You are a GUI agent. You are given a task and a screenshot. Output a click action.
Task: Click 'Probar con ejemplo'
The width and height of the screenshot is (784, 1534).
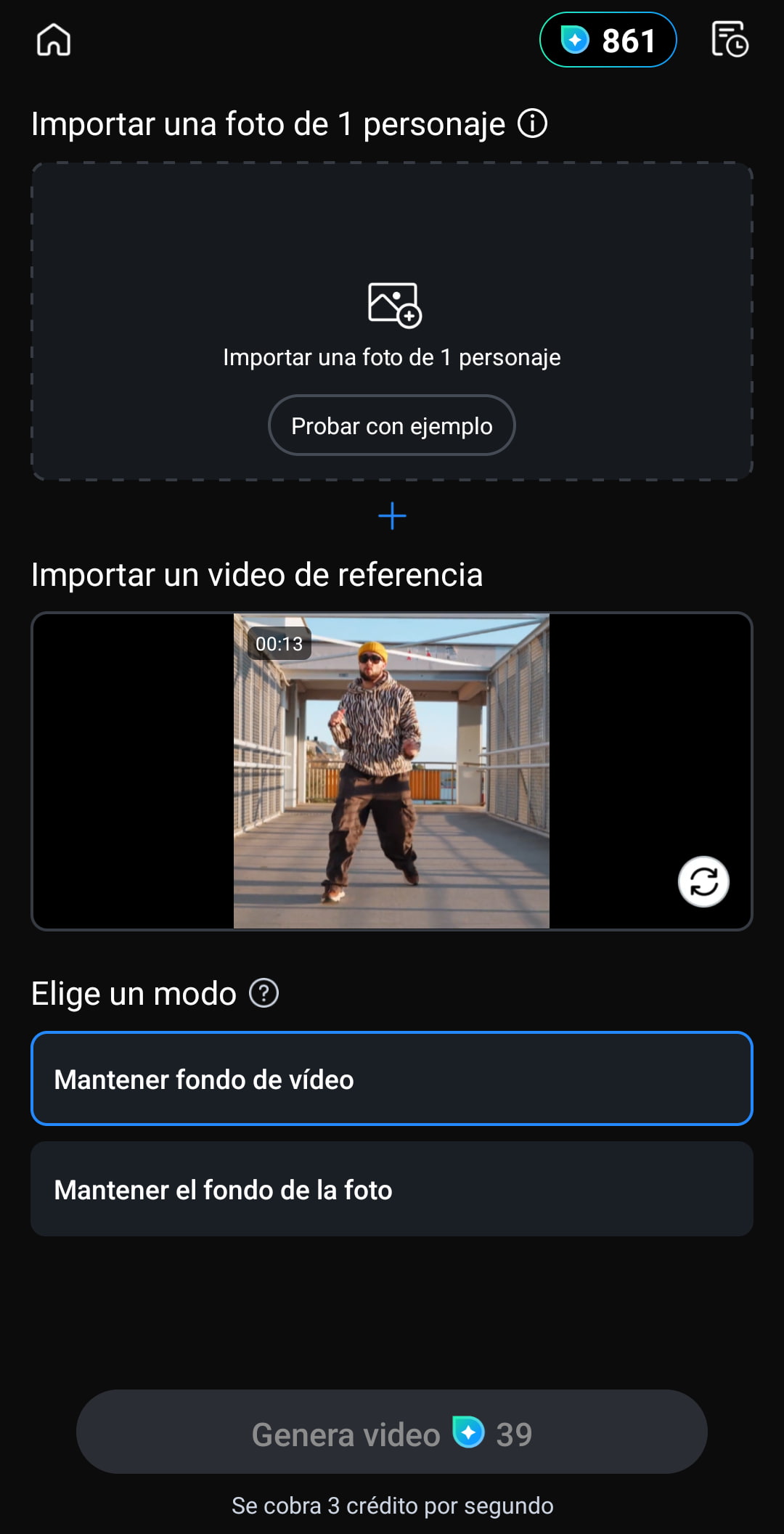tap(392, 425)
